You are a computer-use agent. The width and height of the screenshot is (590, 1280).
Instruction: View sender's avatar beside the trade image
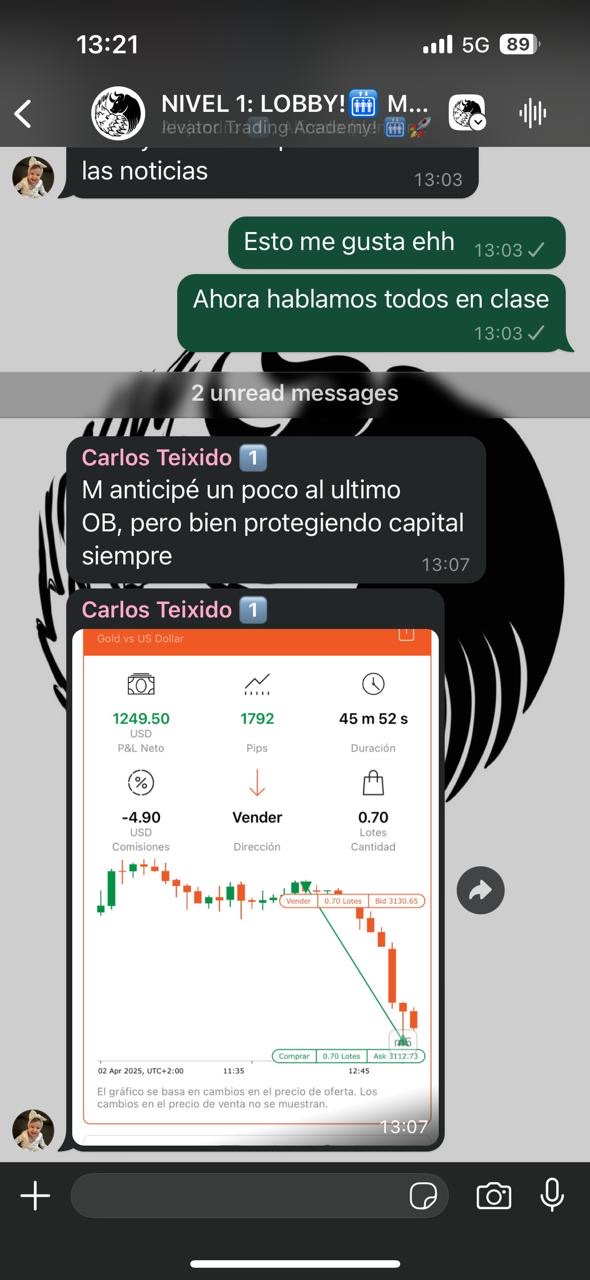coord(33,1130)
